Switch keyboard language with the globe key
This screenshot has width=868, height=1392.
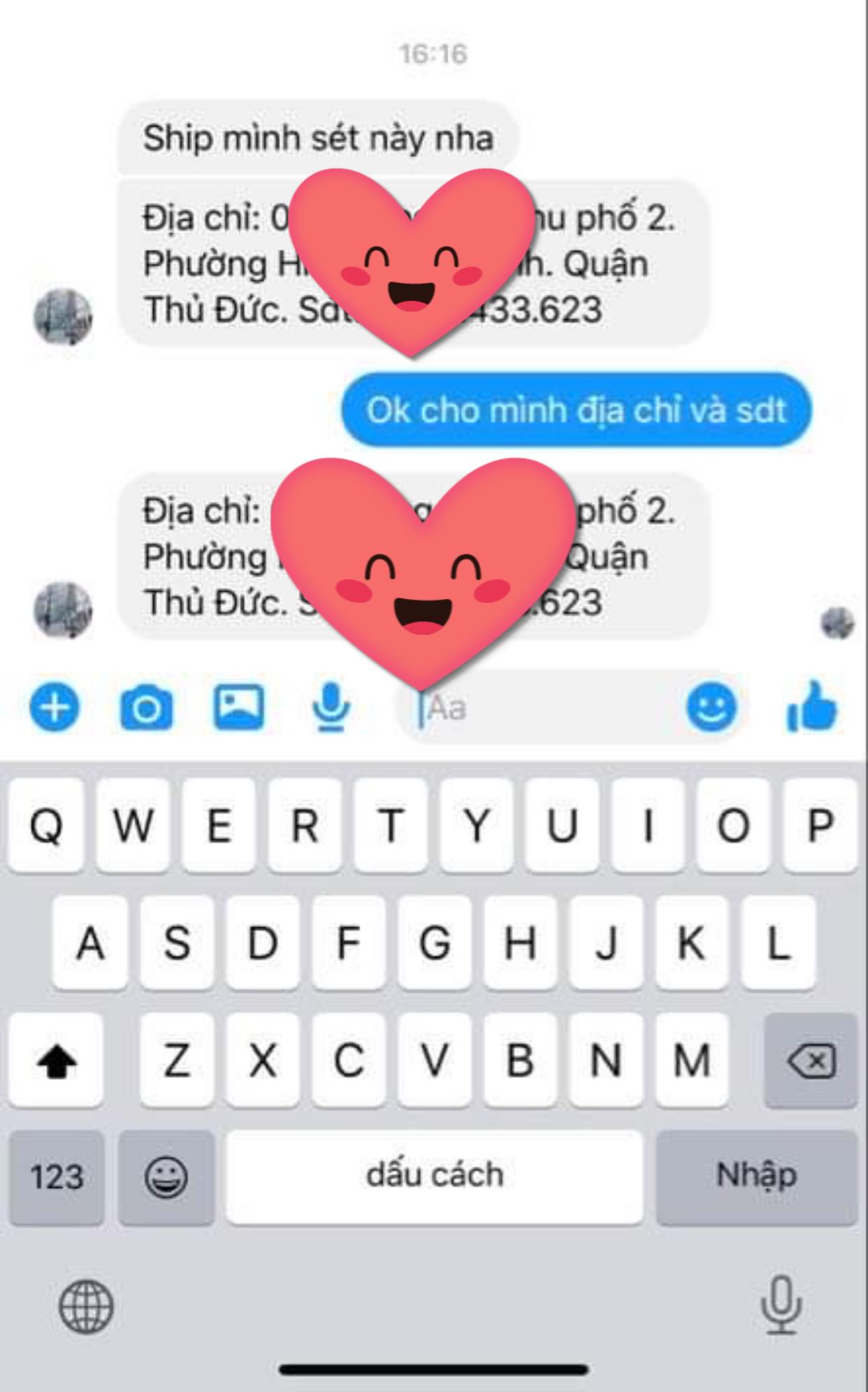tap(85, 1305)
